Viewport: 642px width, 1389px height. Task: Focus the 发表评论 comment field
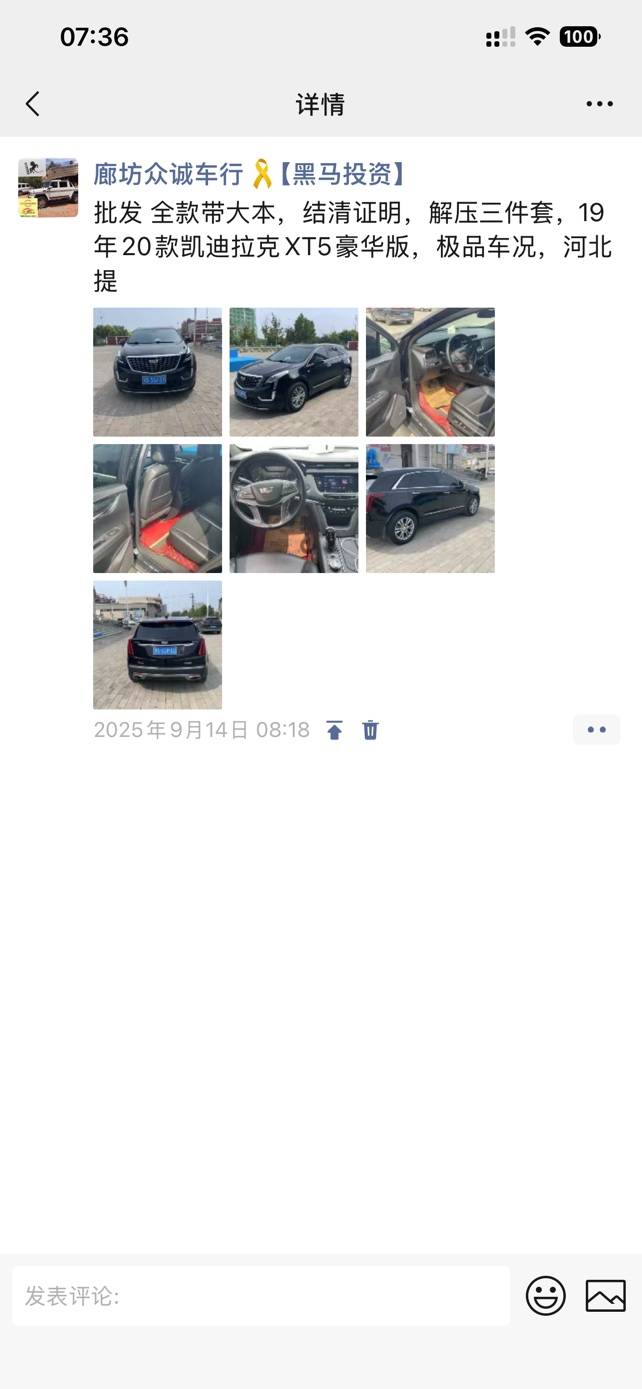261,1296
